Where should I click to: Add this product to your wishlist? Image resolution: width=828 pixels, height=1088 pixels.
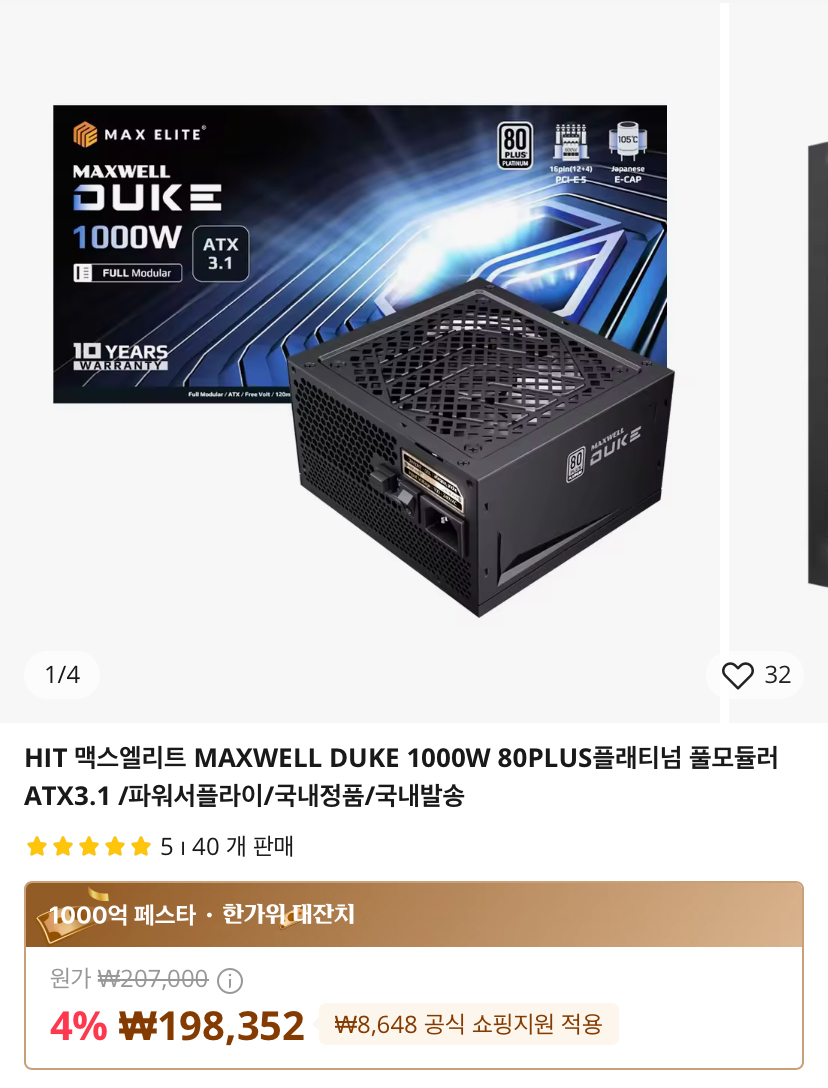tap(738, 676)
